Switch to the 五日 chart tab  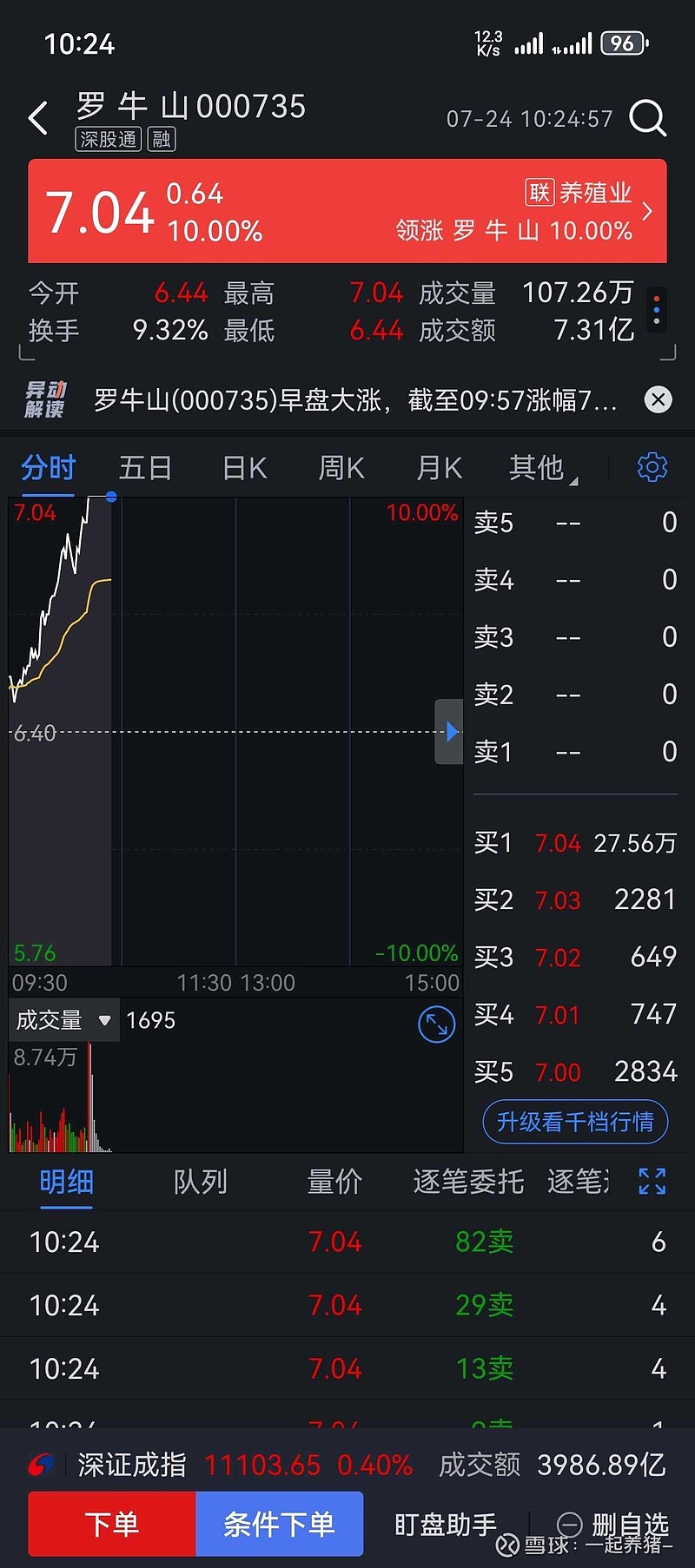145,467
